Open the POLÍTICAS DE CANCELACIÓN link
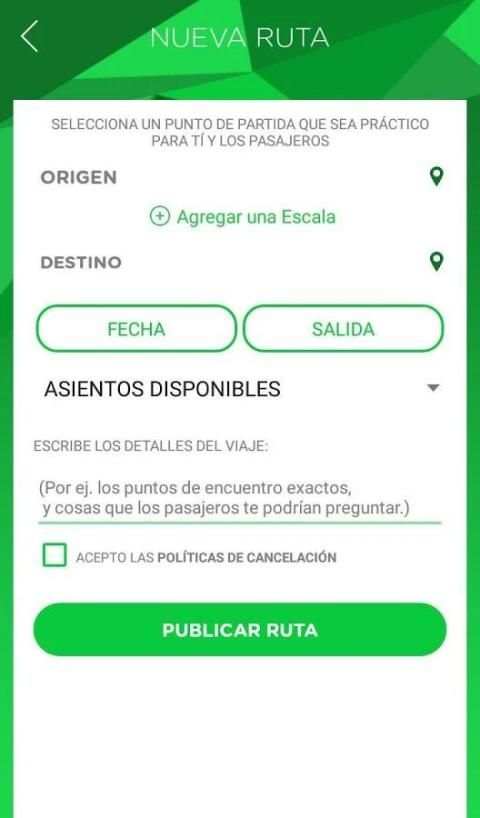This screenshot has width=480, height=818. coord(247,557)
